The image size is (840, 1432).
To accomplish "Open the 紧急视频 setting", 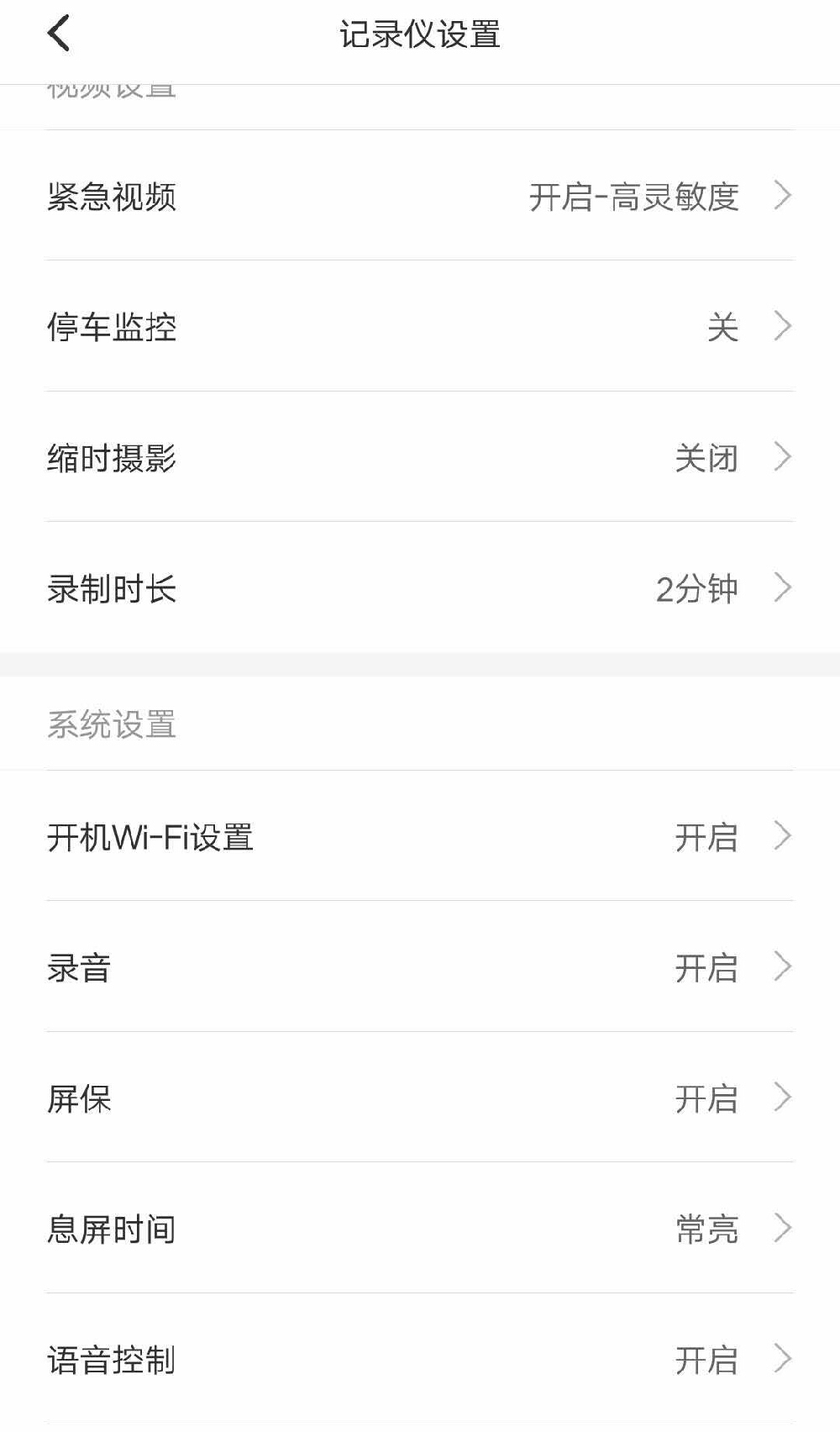I will click(x=420, y=196).
